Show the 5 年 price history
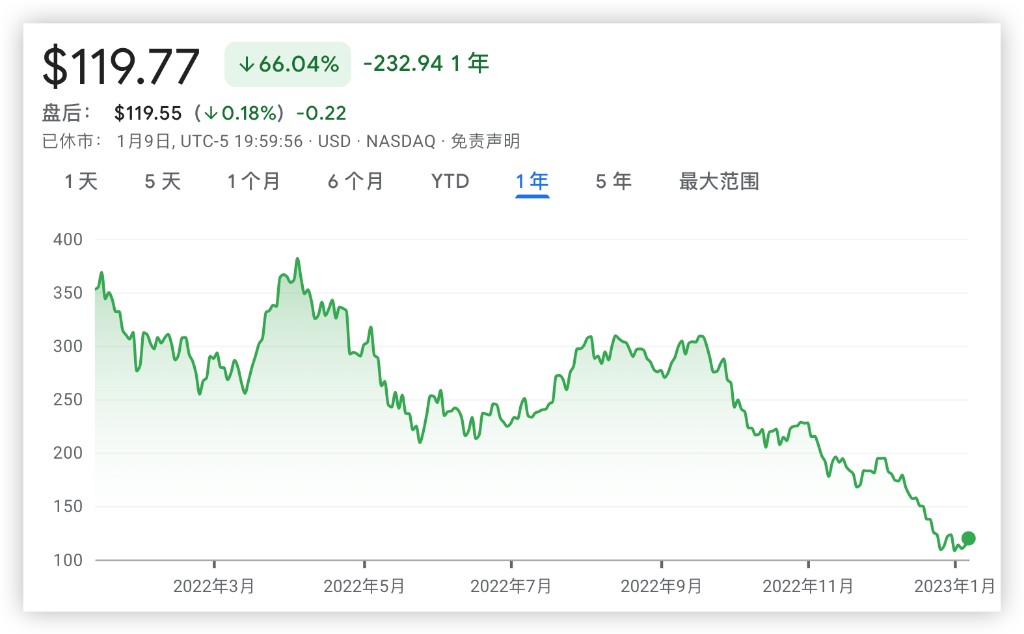The width and height of the screenshot is (1024, 634). point(614,181)
